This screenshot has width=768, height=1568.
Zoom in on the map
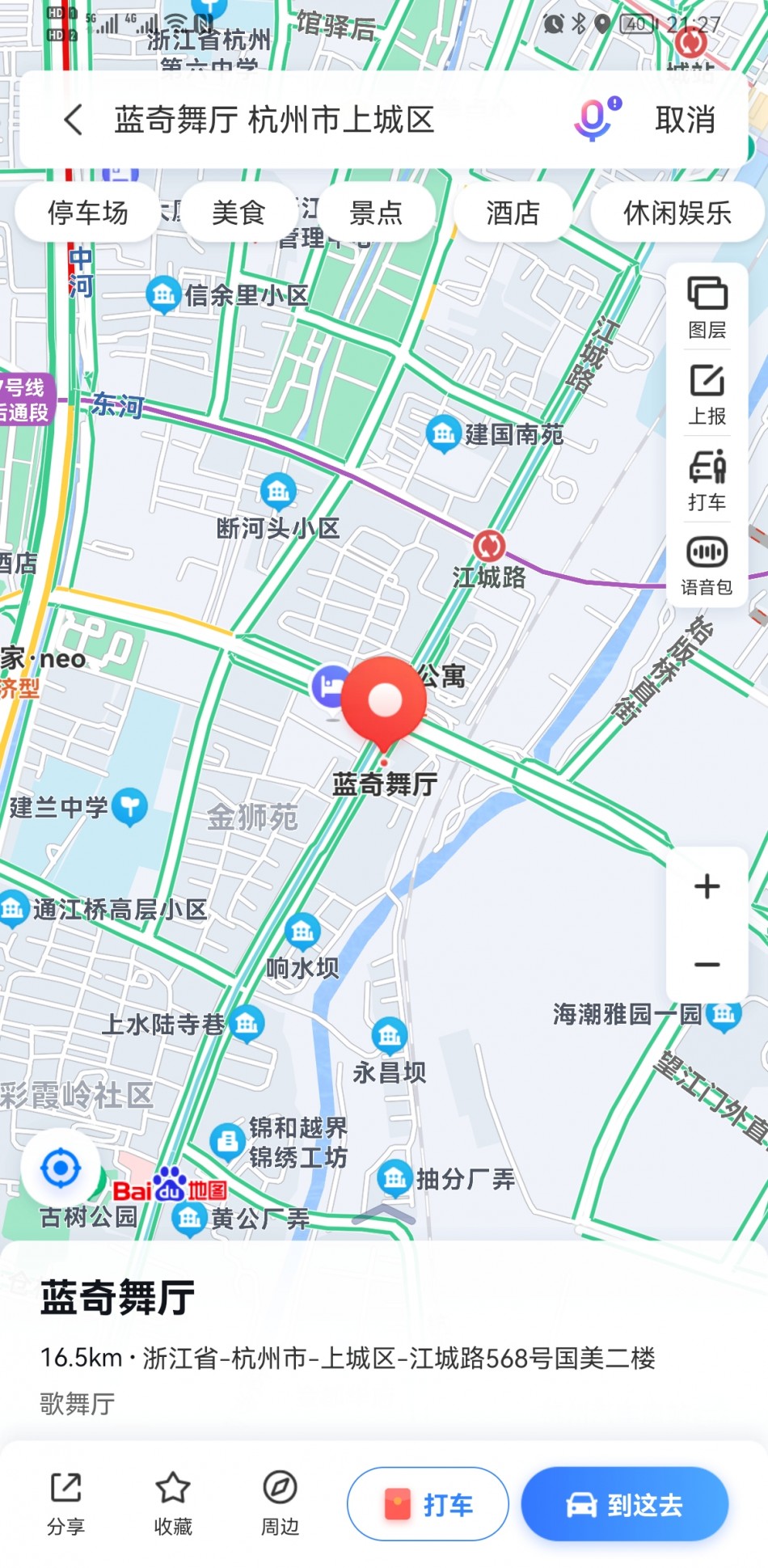(x=707, y=886)
